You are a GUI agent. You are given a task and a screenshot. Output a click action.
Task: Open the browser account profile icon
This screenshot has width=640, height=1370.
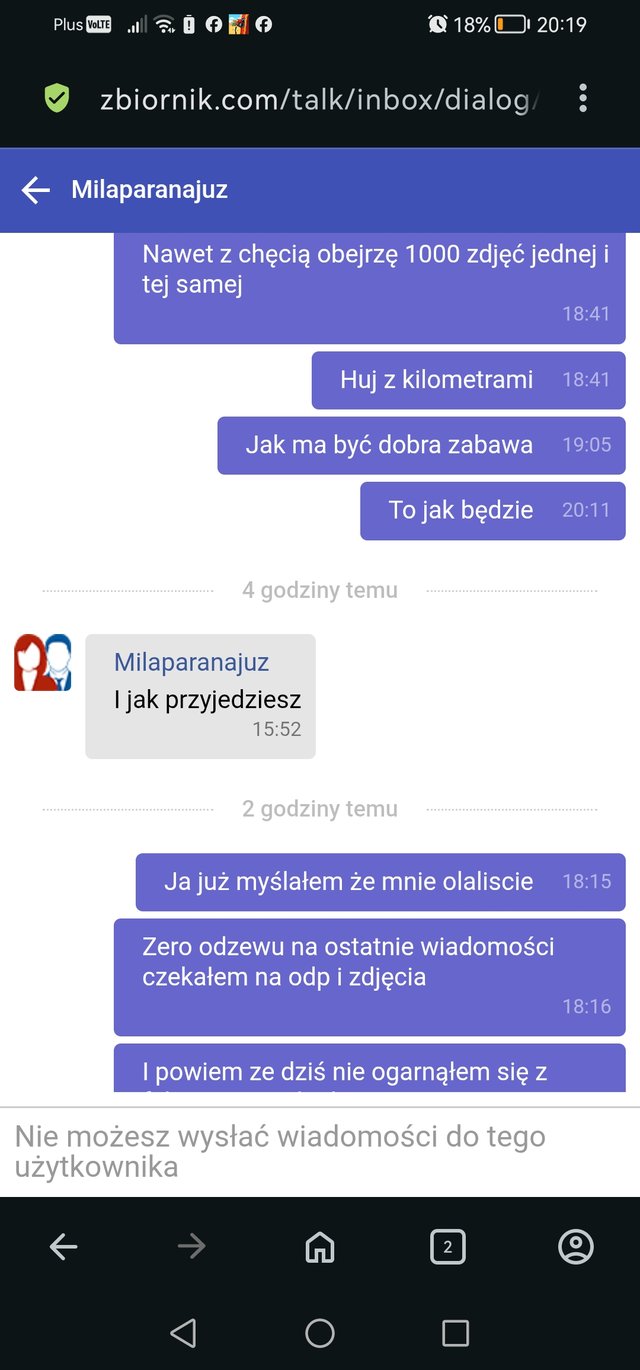576,1246
